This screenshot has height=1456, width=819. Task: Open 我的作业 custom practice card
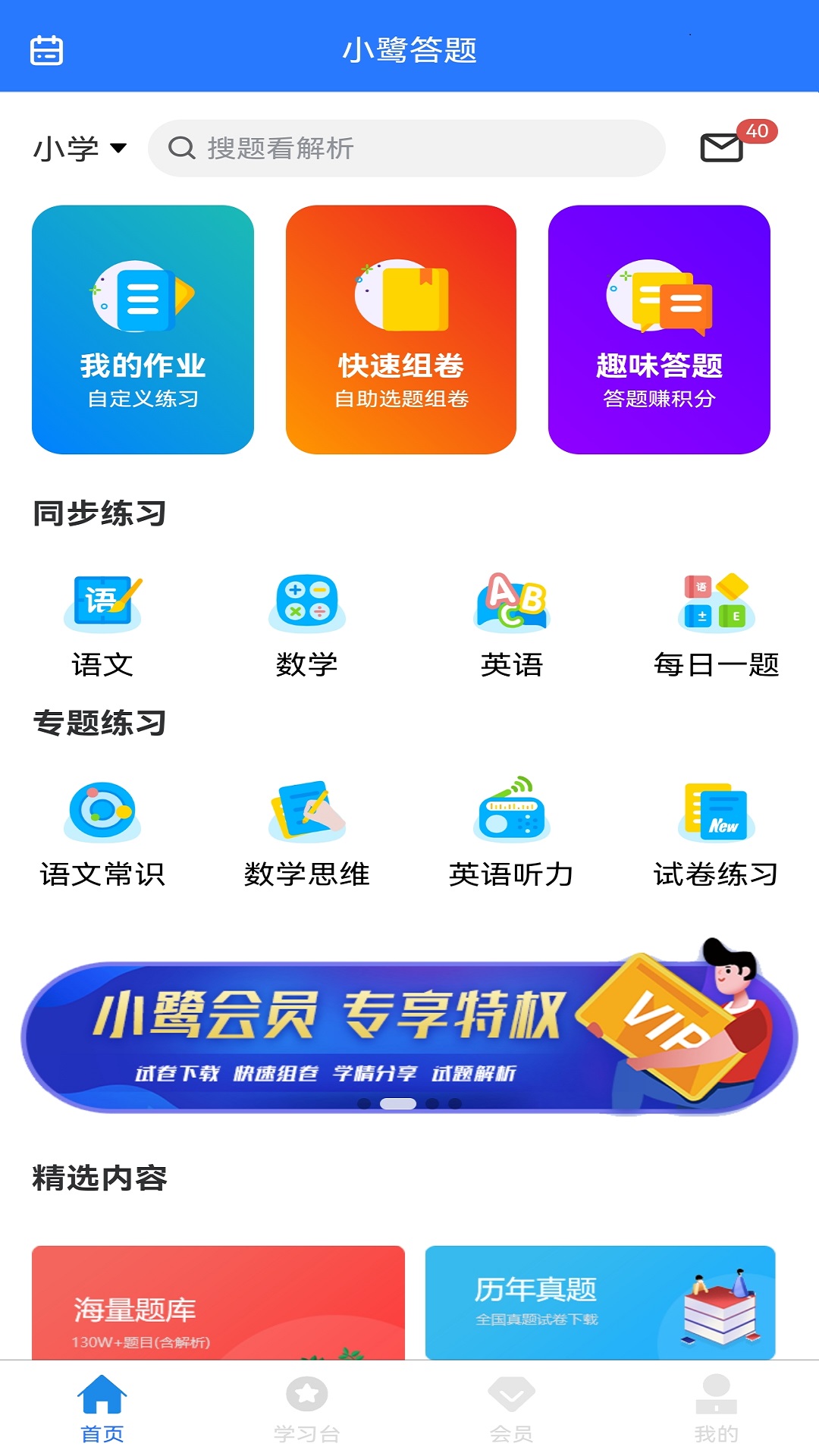[143, 328]
